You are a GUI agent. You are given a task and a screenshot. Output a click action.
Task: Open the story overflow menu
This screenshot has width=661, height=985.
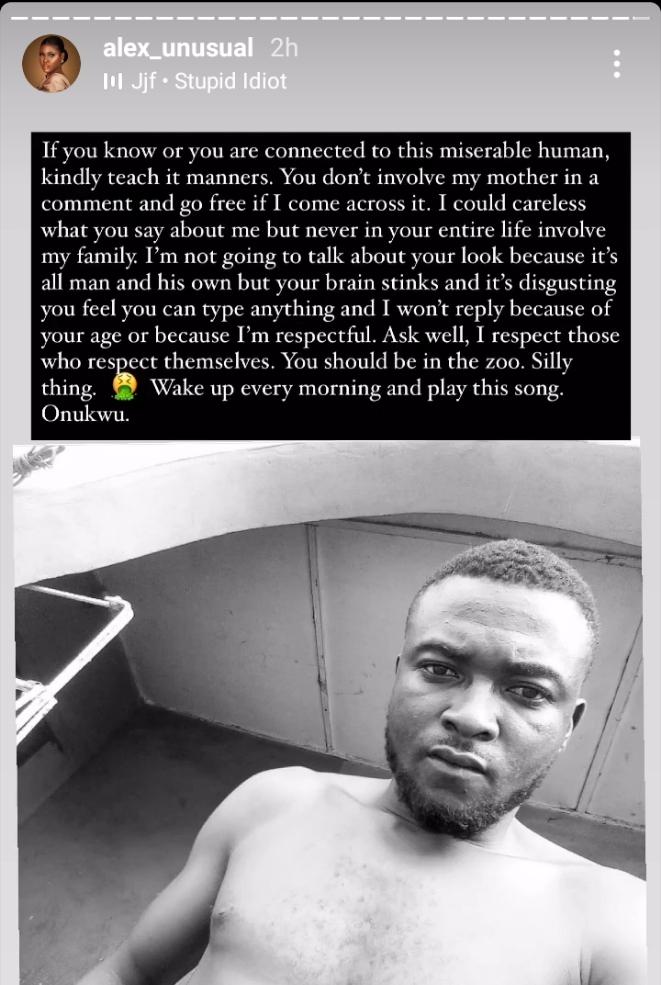pyautogui.click(x=617, y=64)
